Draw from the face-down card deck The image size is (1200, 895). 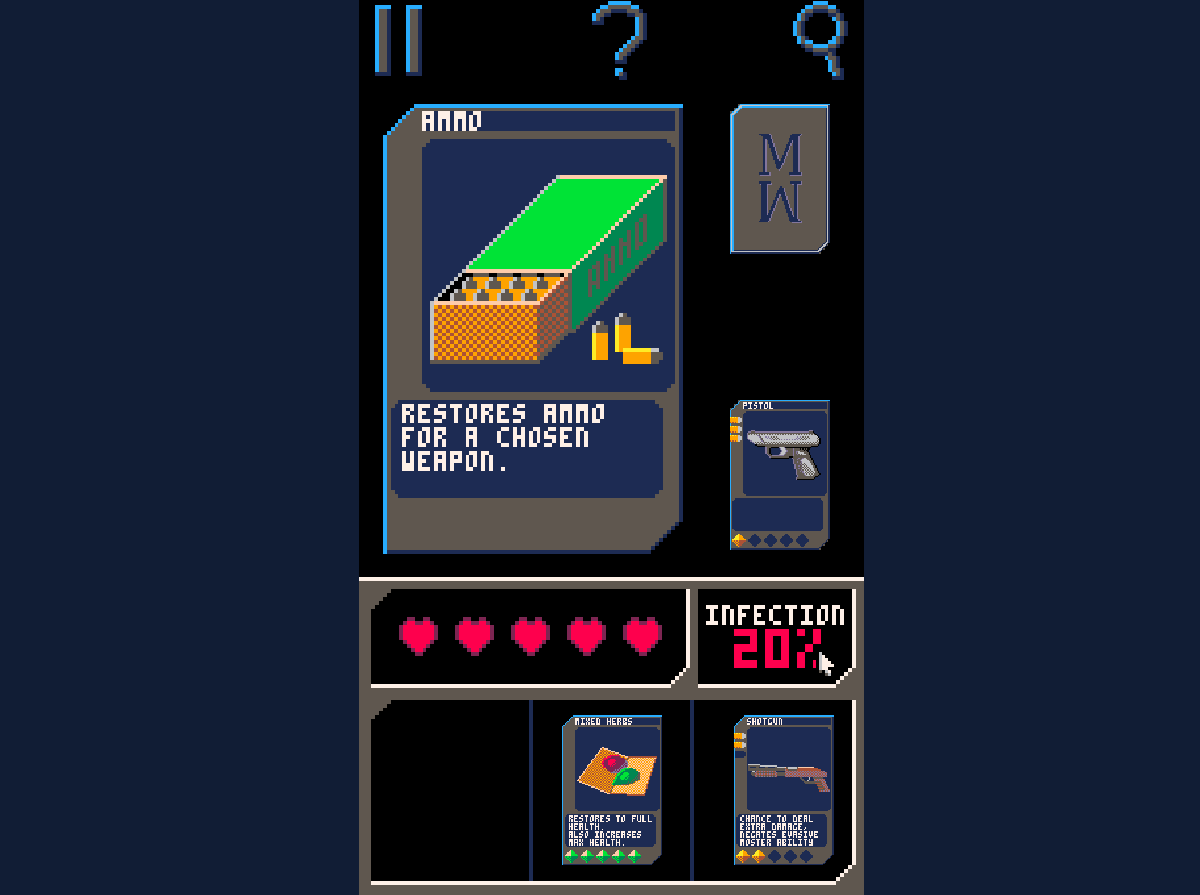coord(779,179)
